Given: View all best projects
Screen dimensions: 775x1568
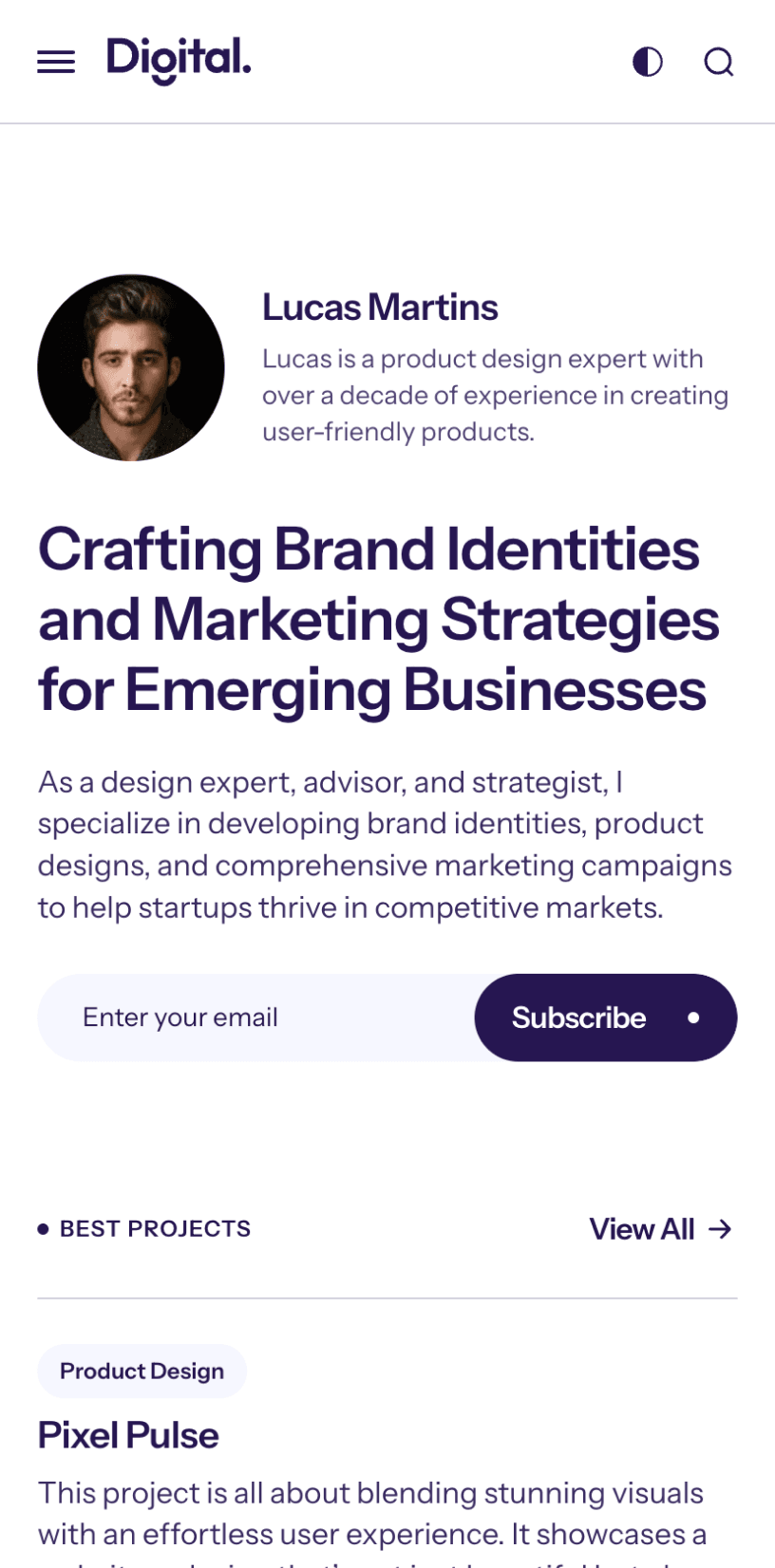Looking at the screenshot, I should 660,1229.
